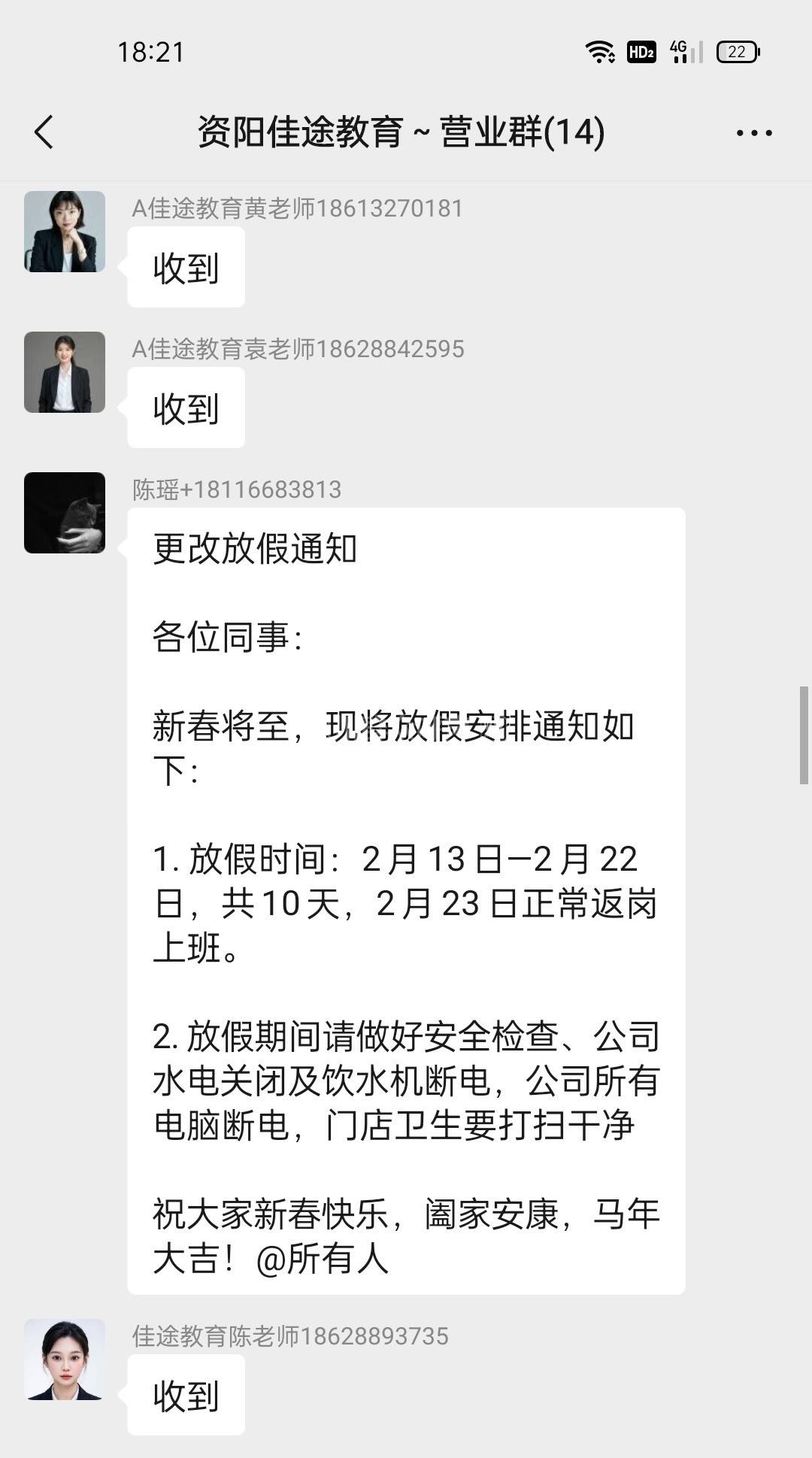812x1458 pixels.
Task: Open 陈老师's profile avatar
Action: (x=65, y=1359)
